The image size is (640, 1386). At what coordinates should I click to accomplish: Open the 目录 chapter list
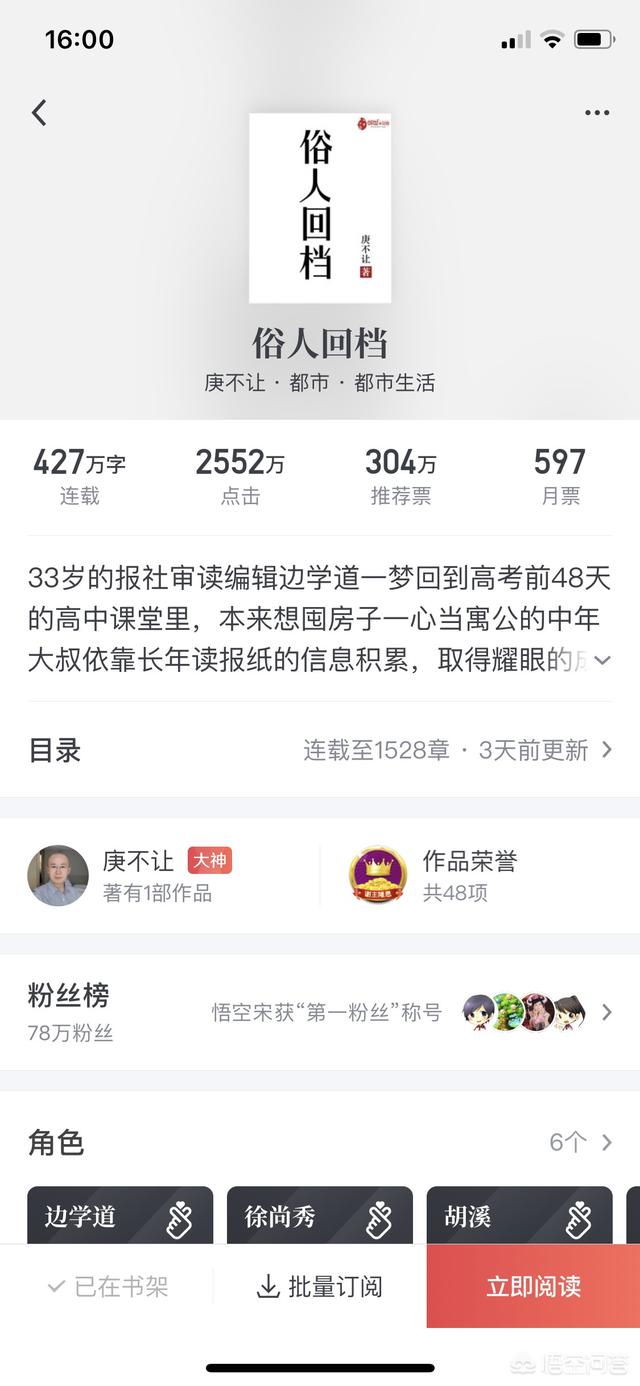coord(320,750)
